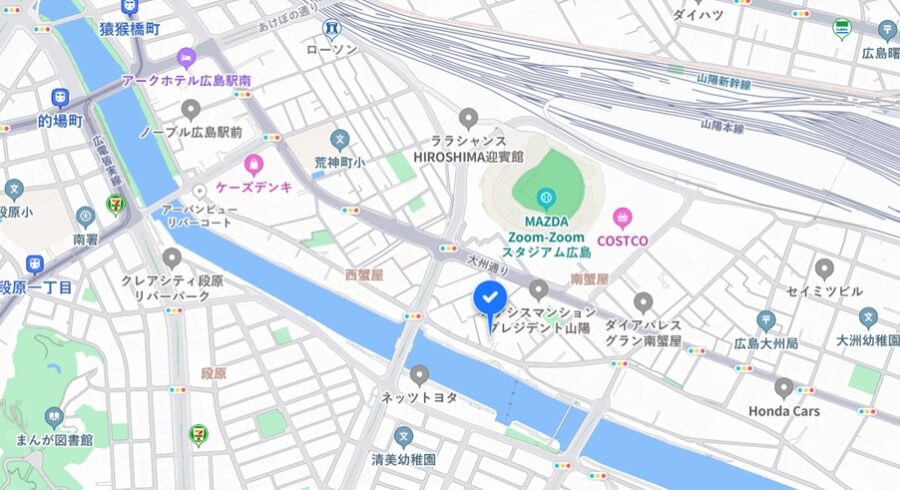Select the クレアシティ段原リバーパーク pin
Viewport: 900px width, 490px height.
(172, 259)
